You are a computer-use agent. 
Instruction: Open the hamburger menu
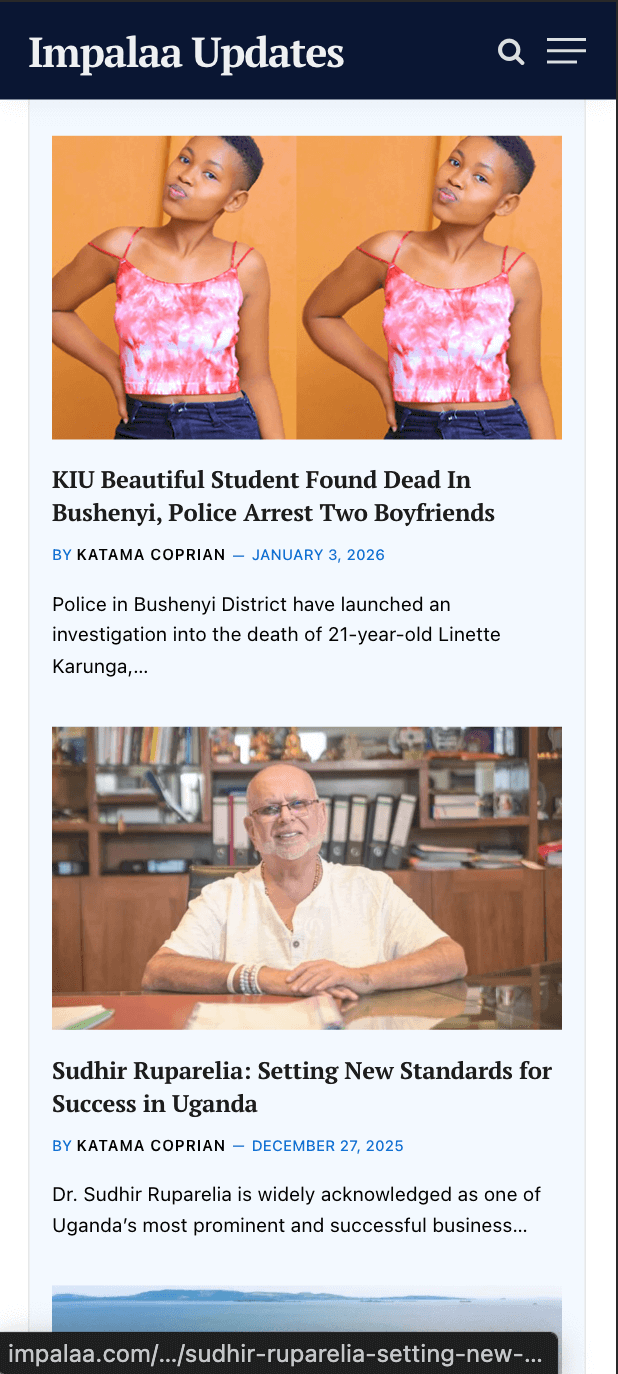tap(566, 51)
